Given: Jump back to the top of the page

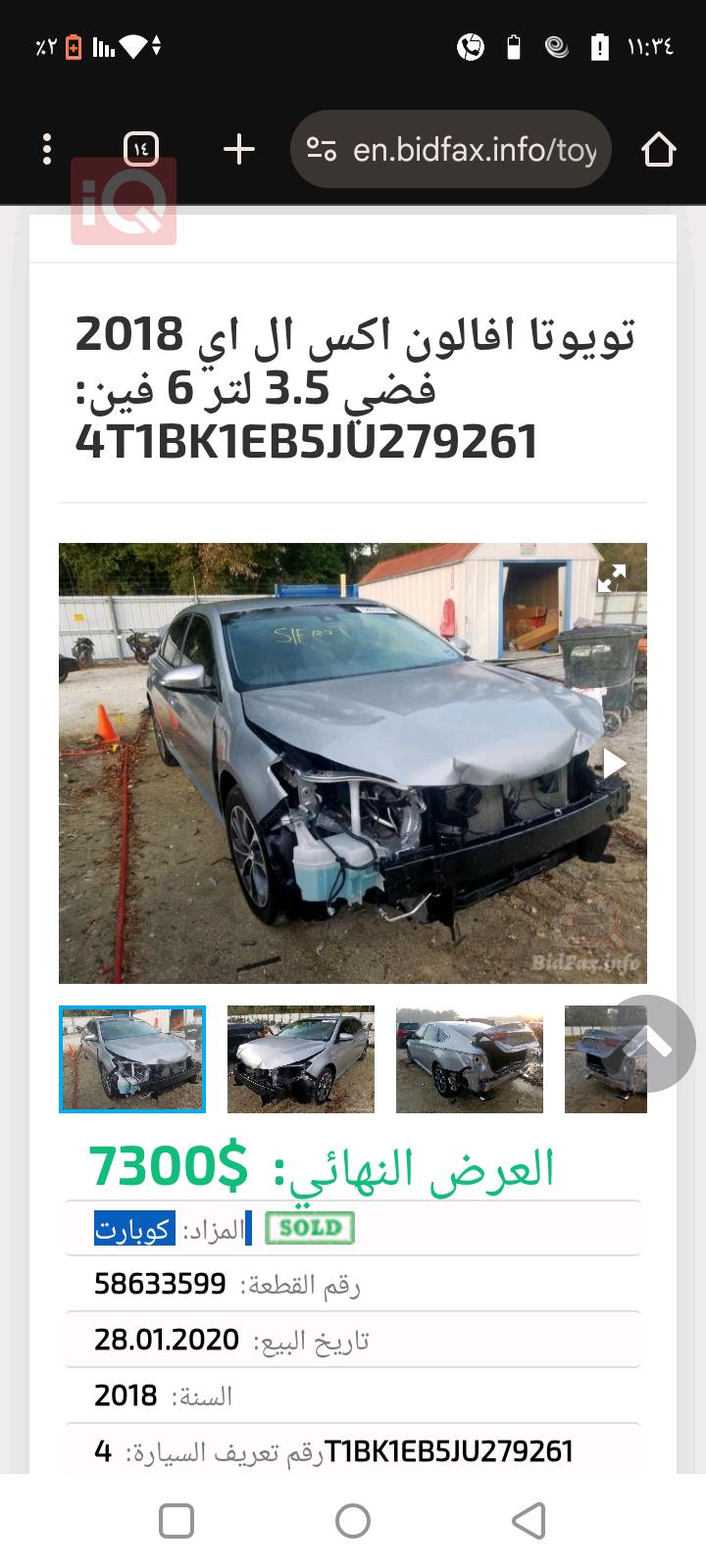Looking at the screenshot, I should (652, 1044).
